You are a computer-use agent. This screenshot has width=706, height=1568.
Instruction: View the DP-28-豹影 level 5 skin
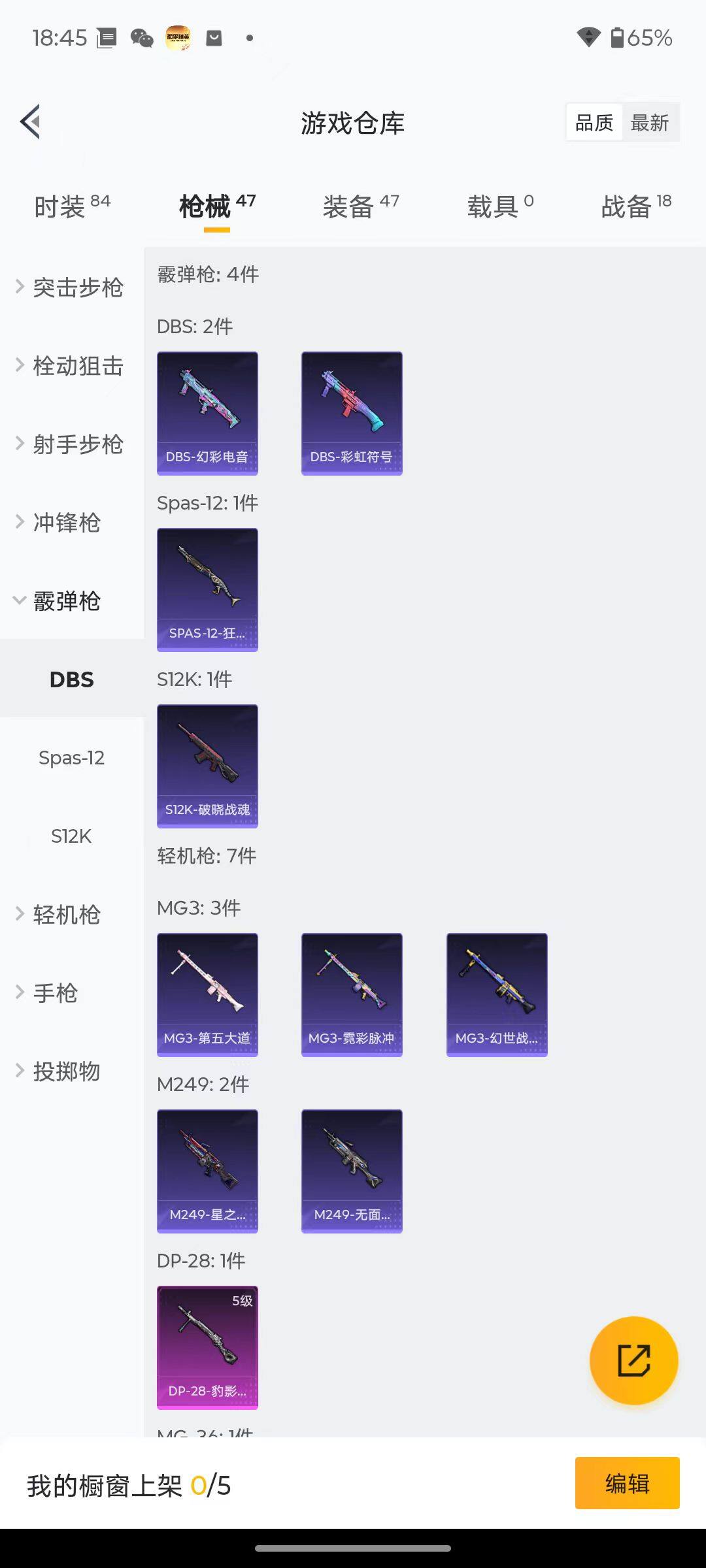[207, 1346]
